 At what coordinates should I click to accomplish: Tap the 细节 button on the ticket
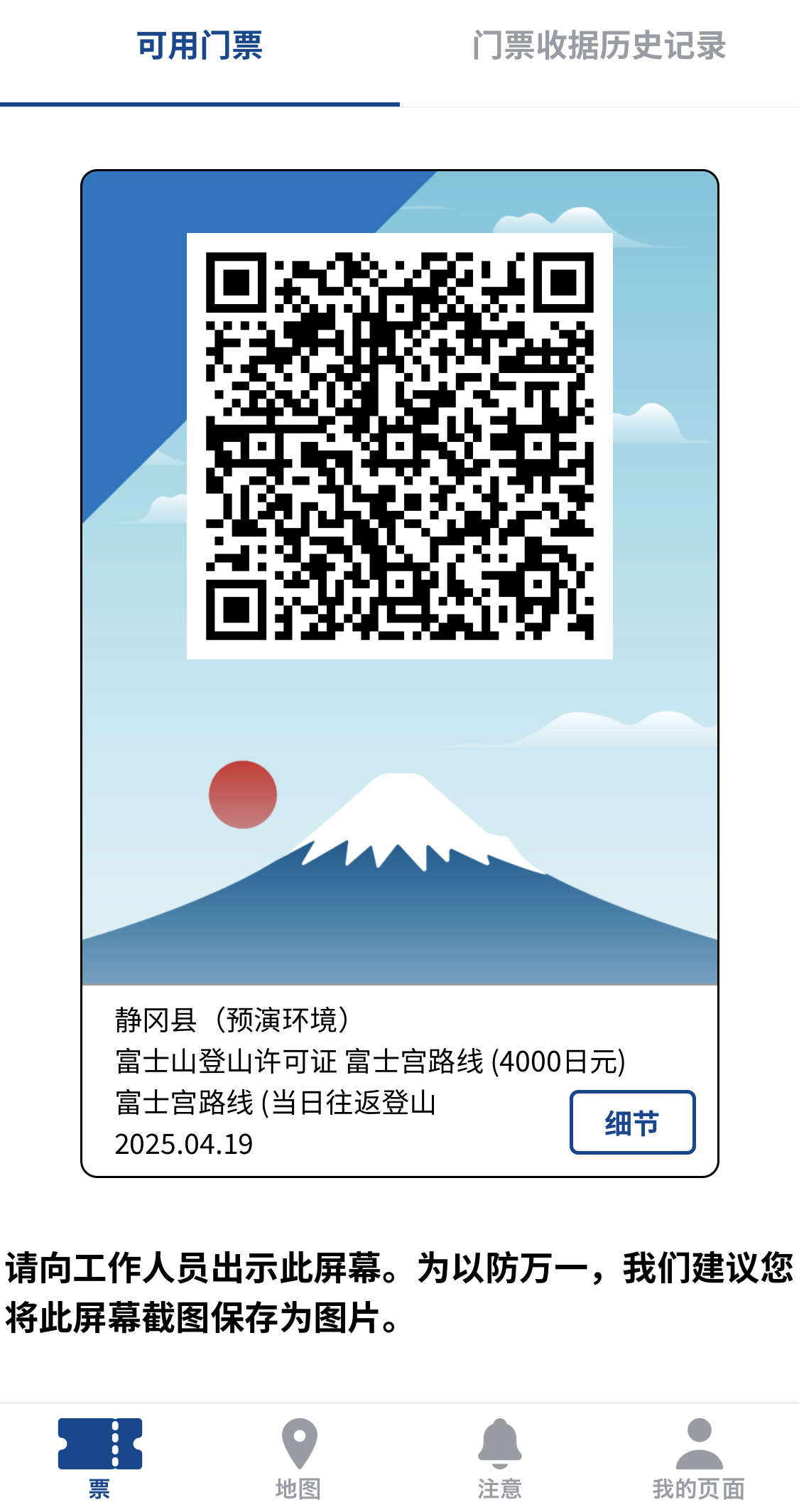click(632, 1123)
